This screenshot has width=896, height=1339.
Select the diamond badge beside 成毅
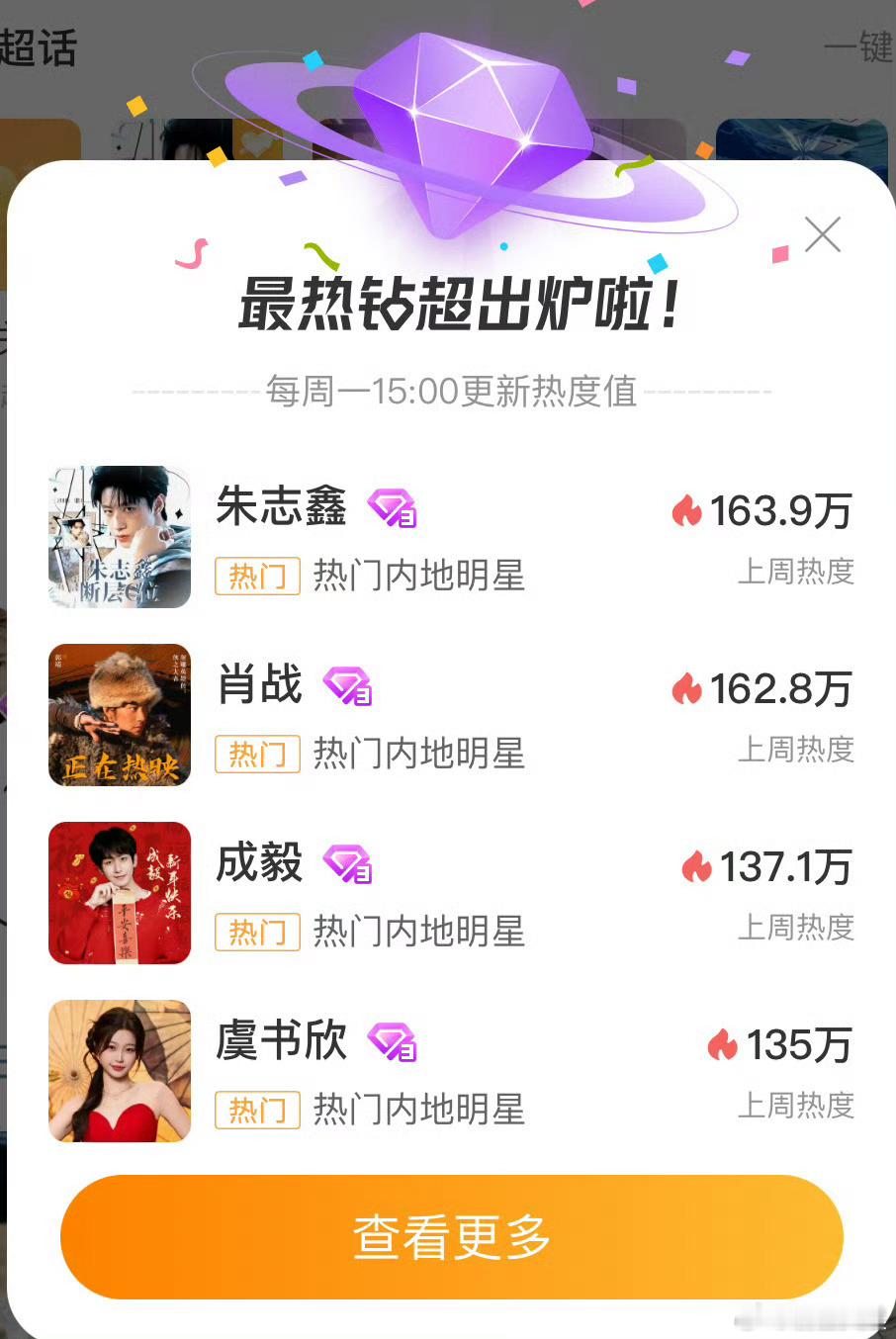click(346, 864)
